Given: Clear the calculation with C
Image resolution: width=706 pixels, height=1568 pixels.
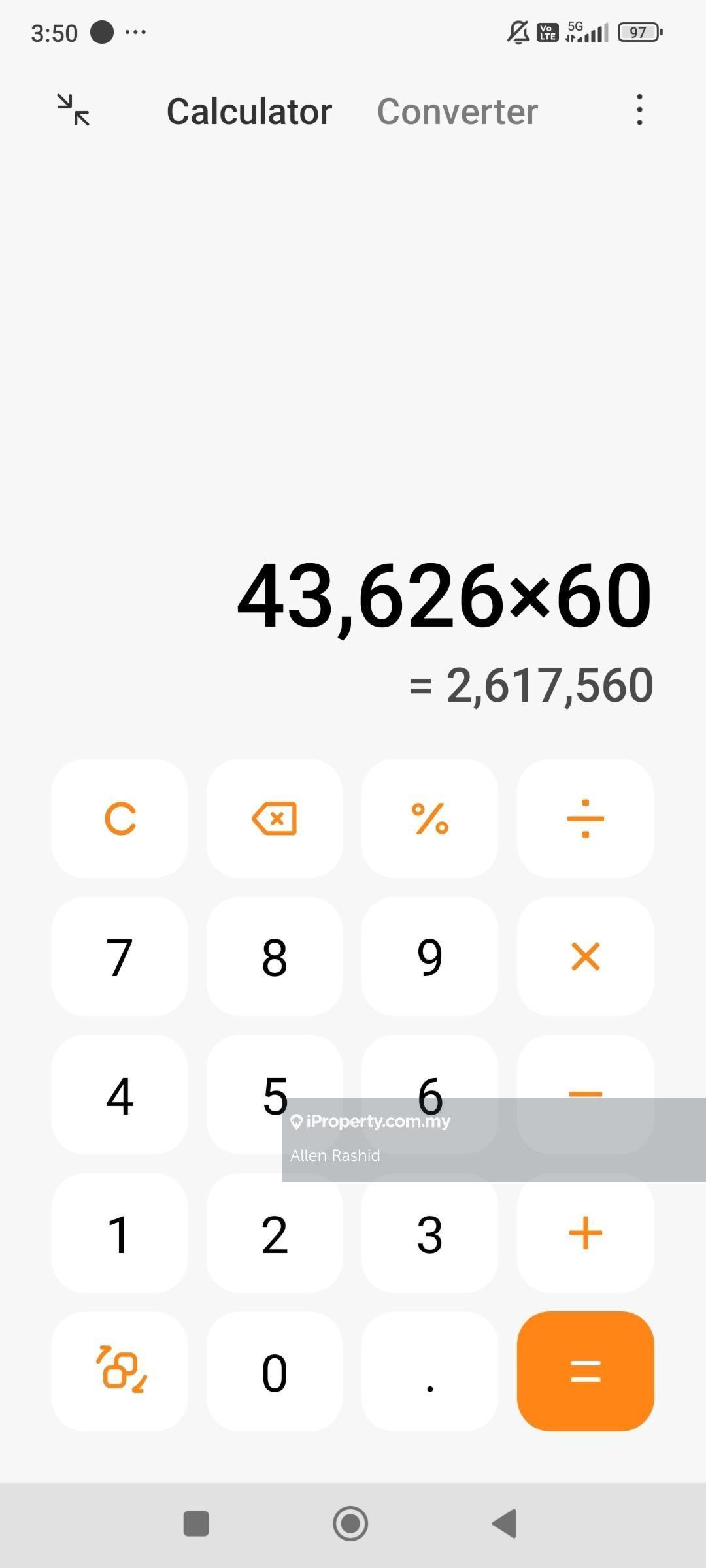Looking at the screenshot, I should coord(120,818).
